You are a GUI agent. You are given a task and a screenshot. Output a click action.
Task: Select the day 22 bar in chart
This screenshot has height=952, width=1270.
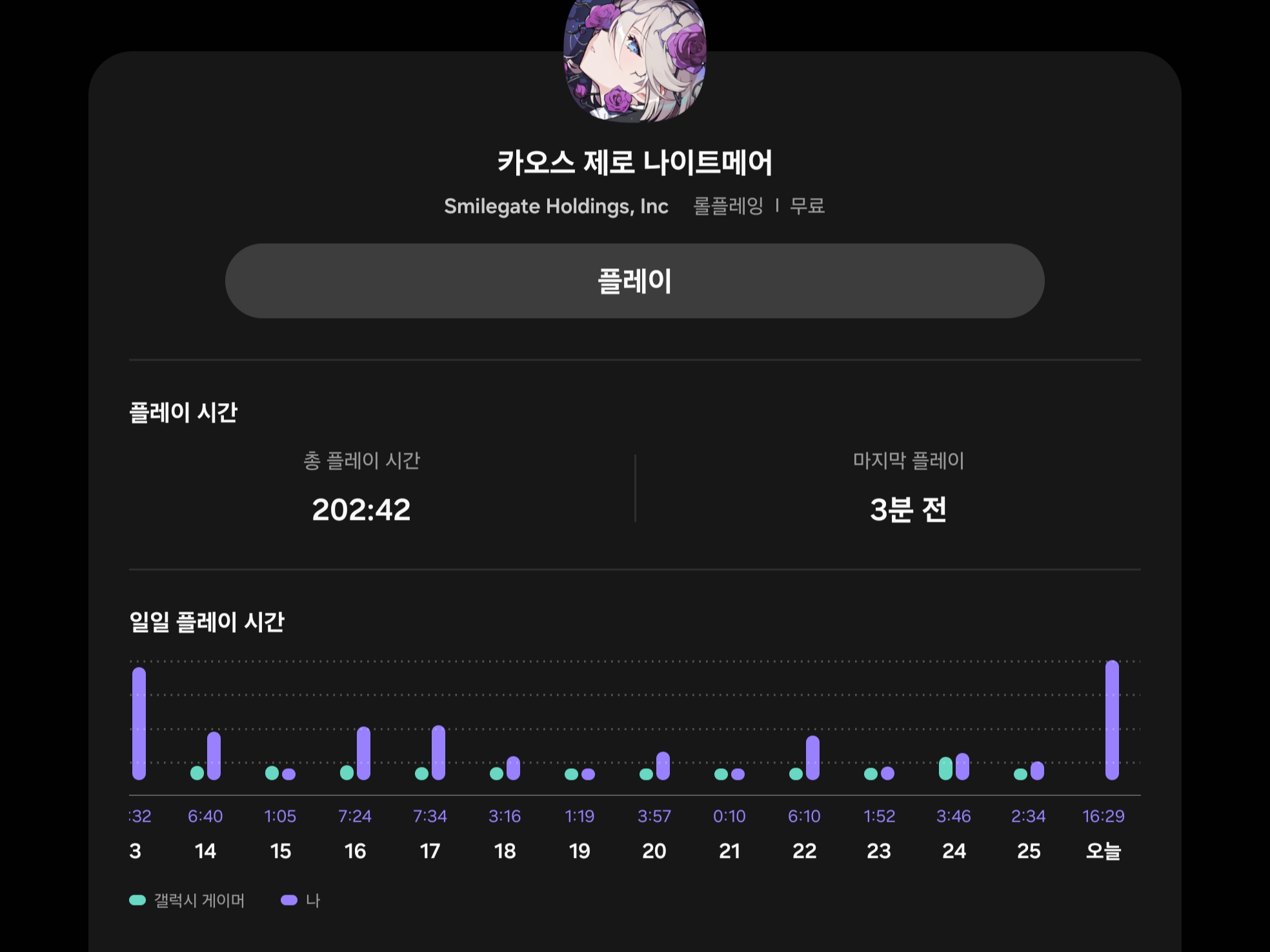tap(812, 758)
